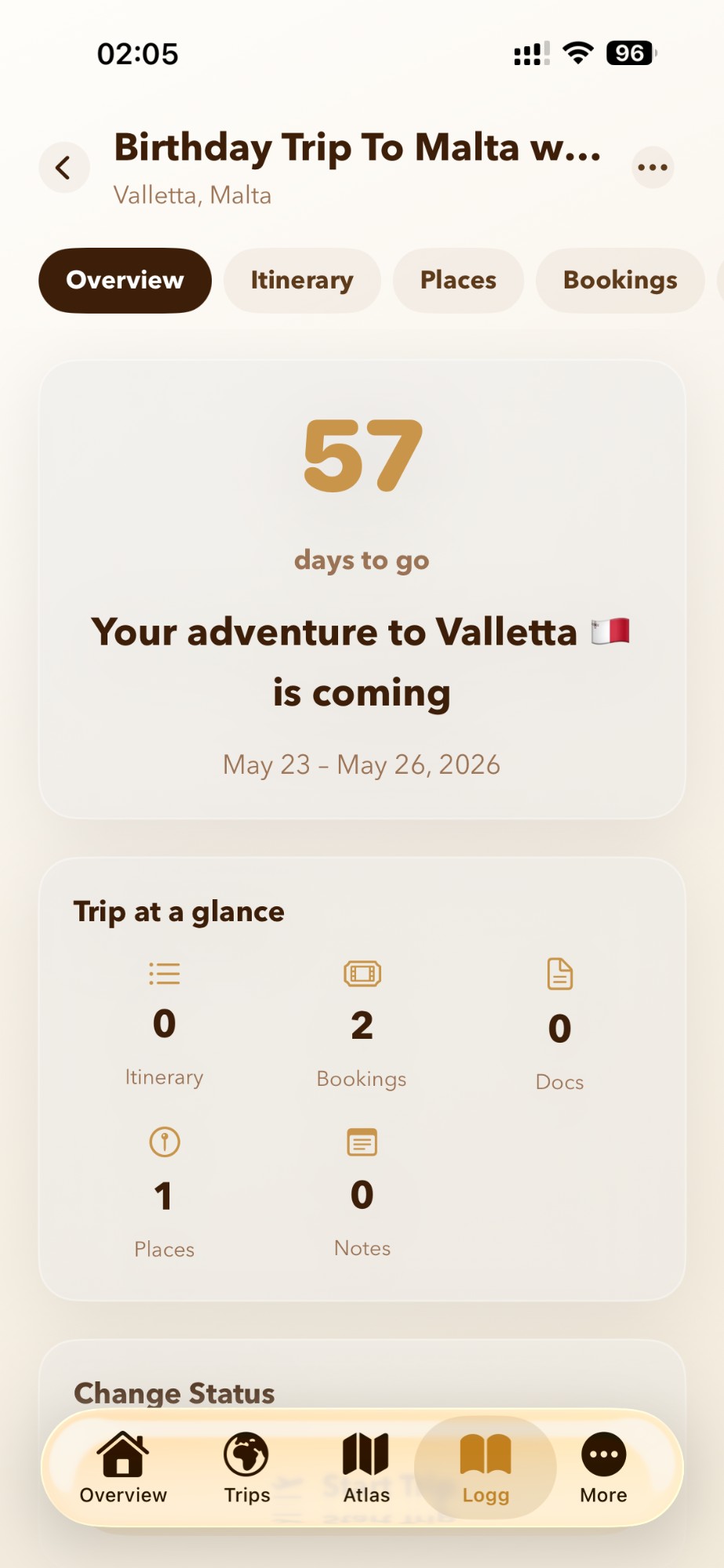
Task: View Docs via the document icon
Action: click(559, 975)
